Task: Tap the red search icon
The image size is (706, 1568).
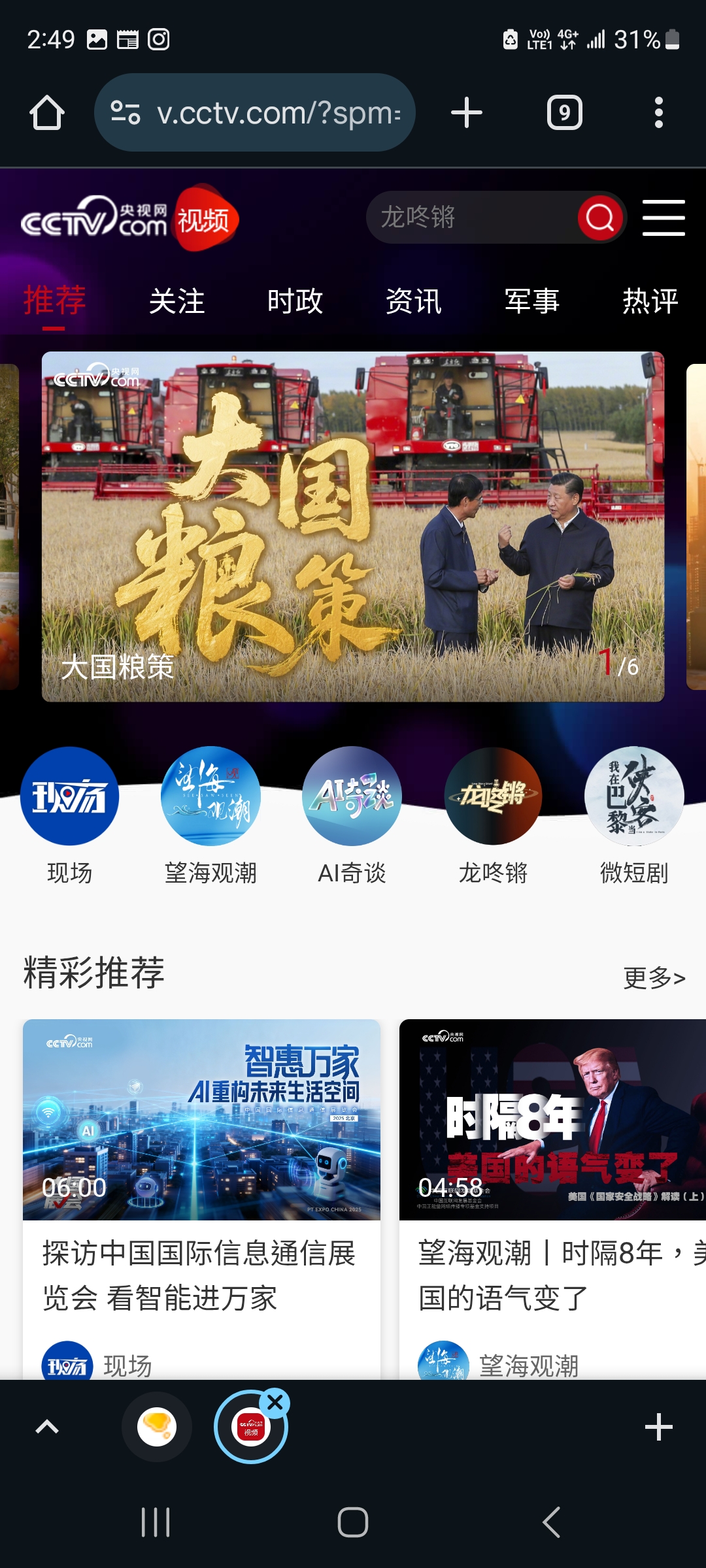Action: point(599,218)
